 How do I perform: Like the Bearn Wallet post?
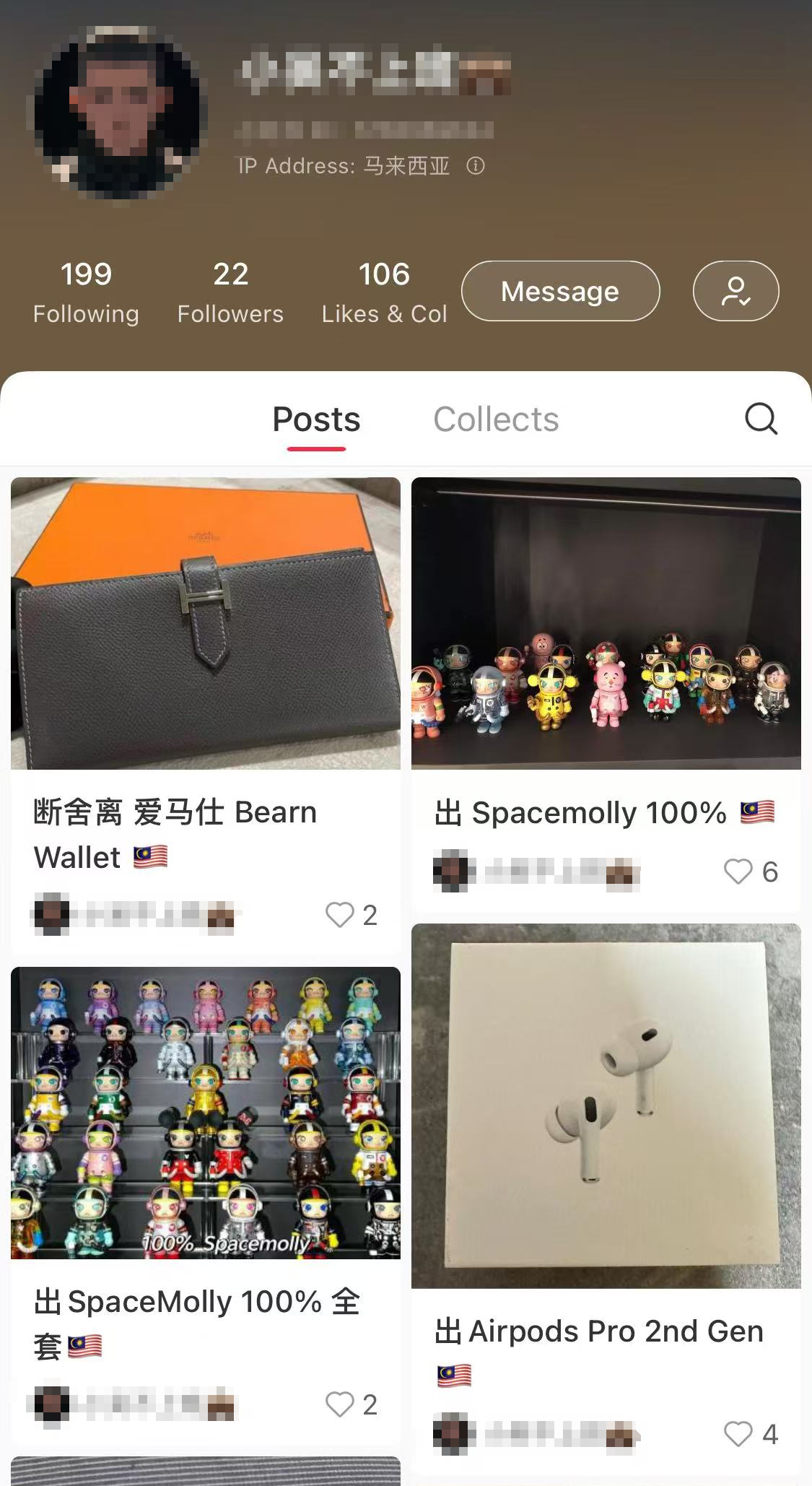coord(340,915)
